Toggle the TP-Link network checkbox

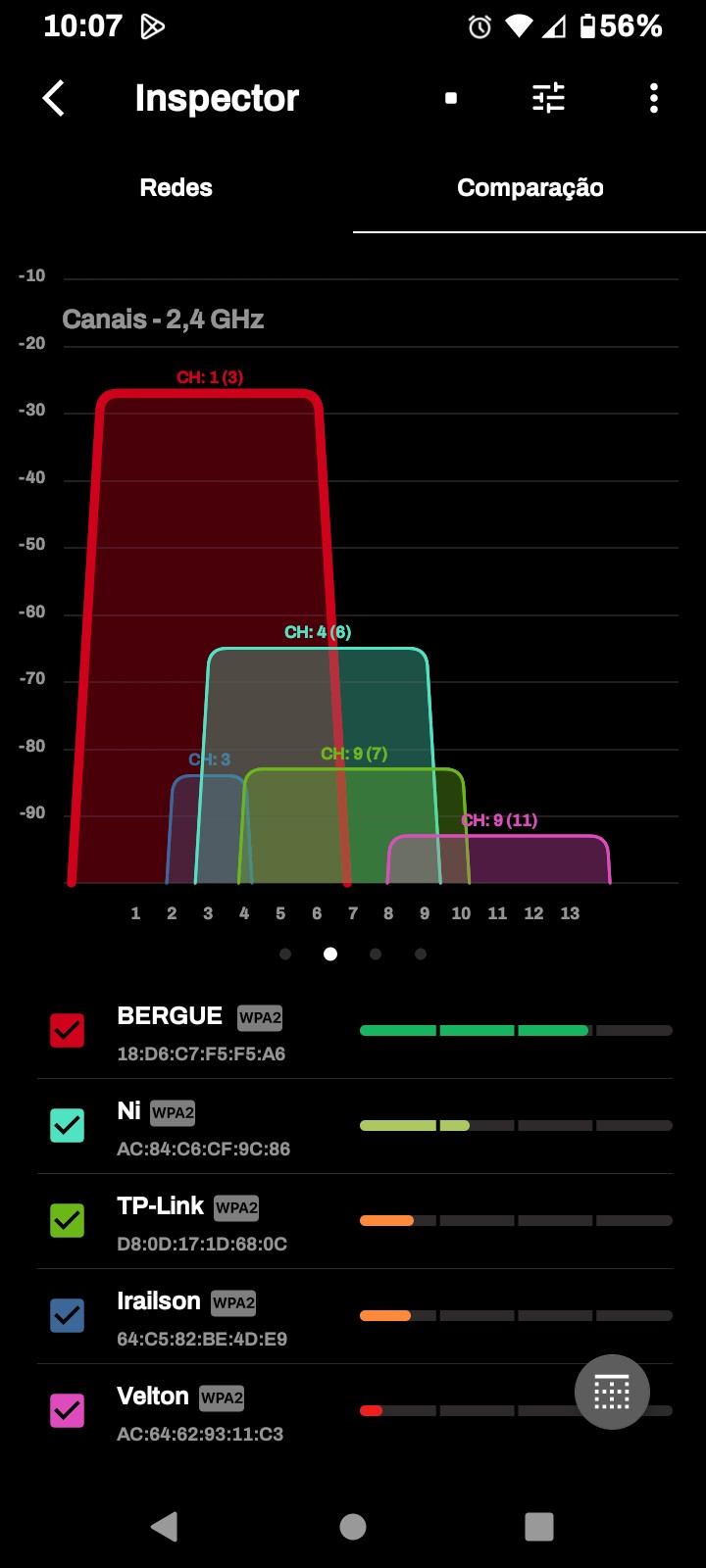(68, 1220)
